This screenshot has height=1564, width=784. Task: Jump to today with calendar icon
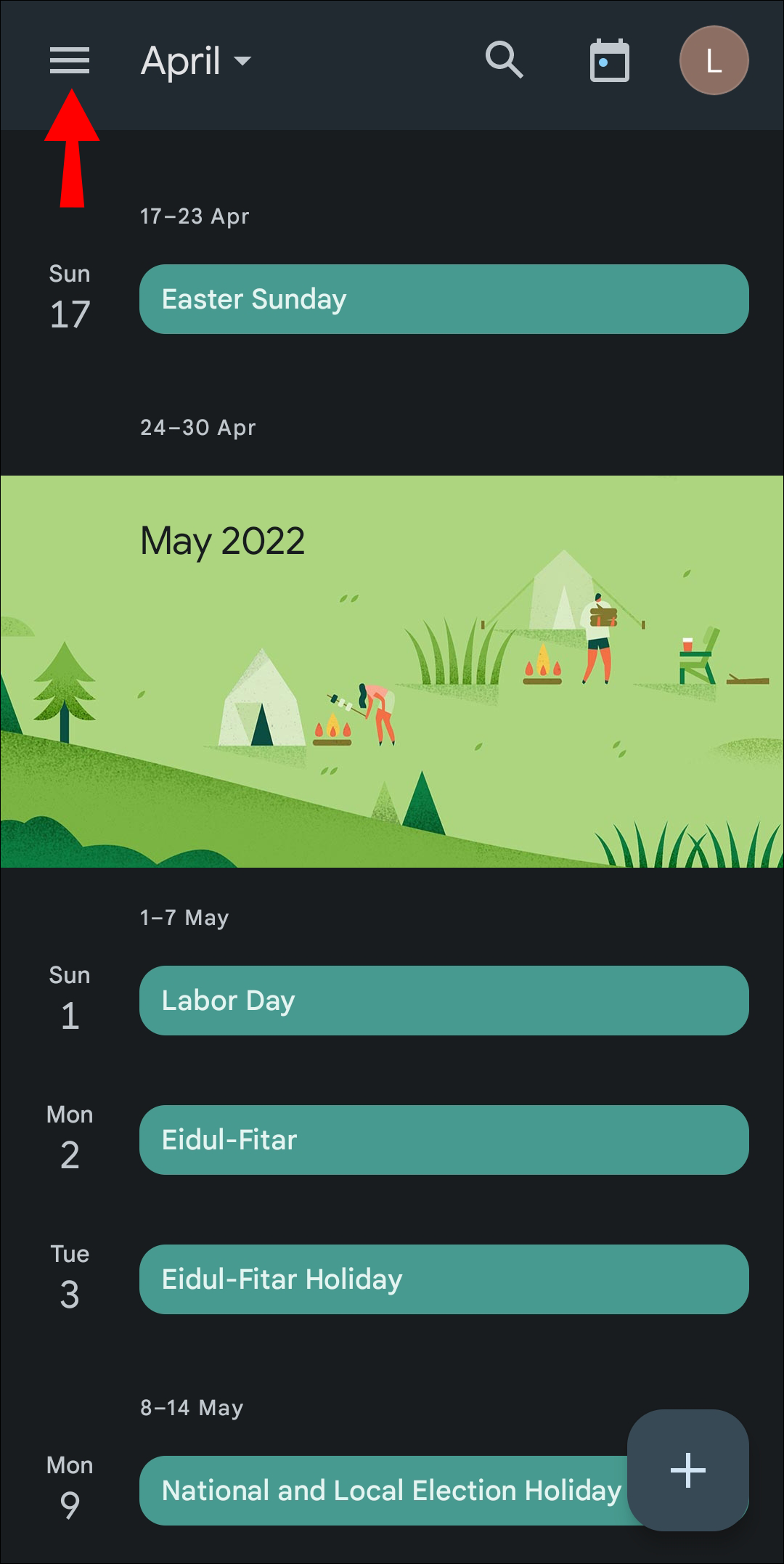pos(609,61)
